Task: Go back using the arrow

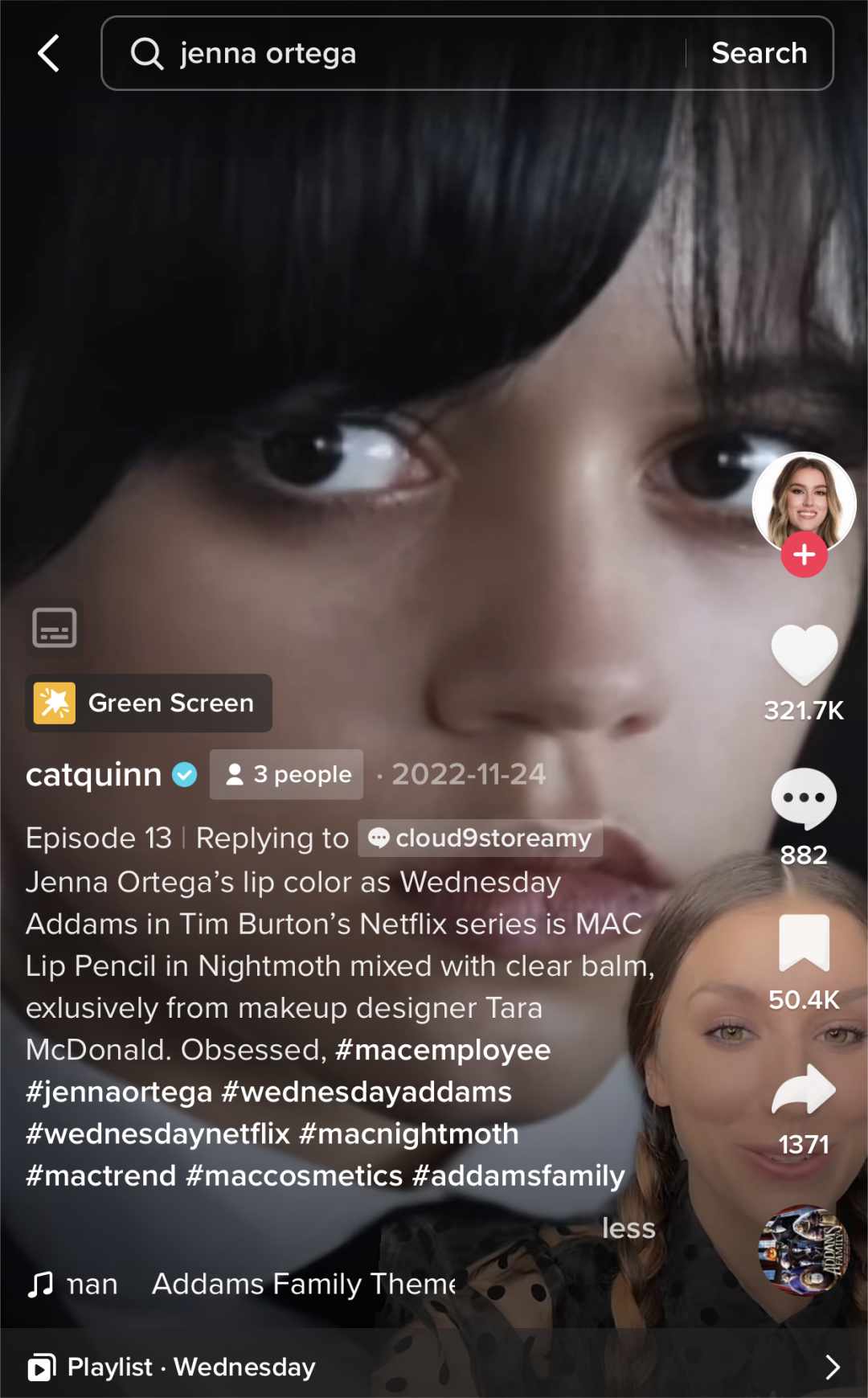Action: [x=49, y=53]
